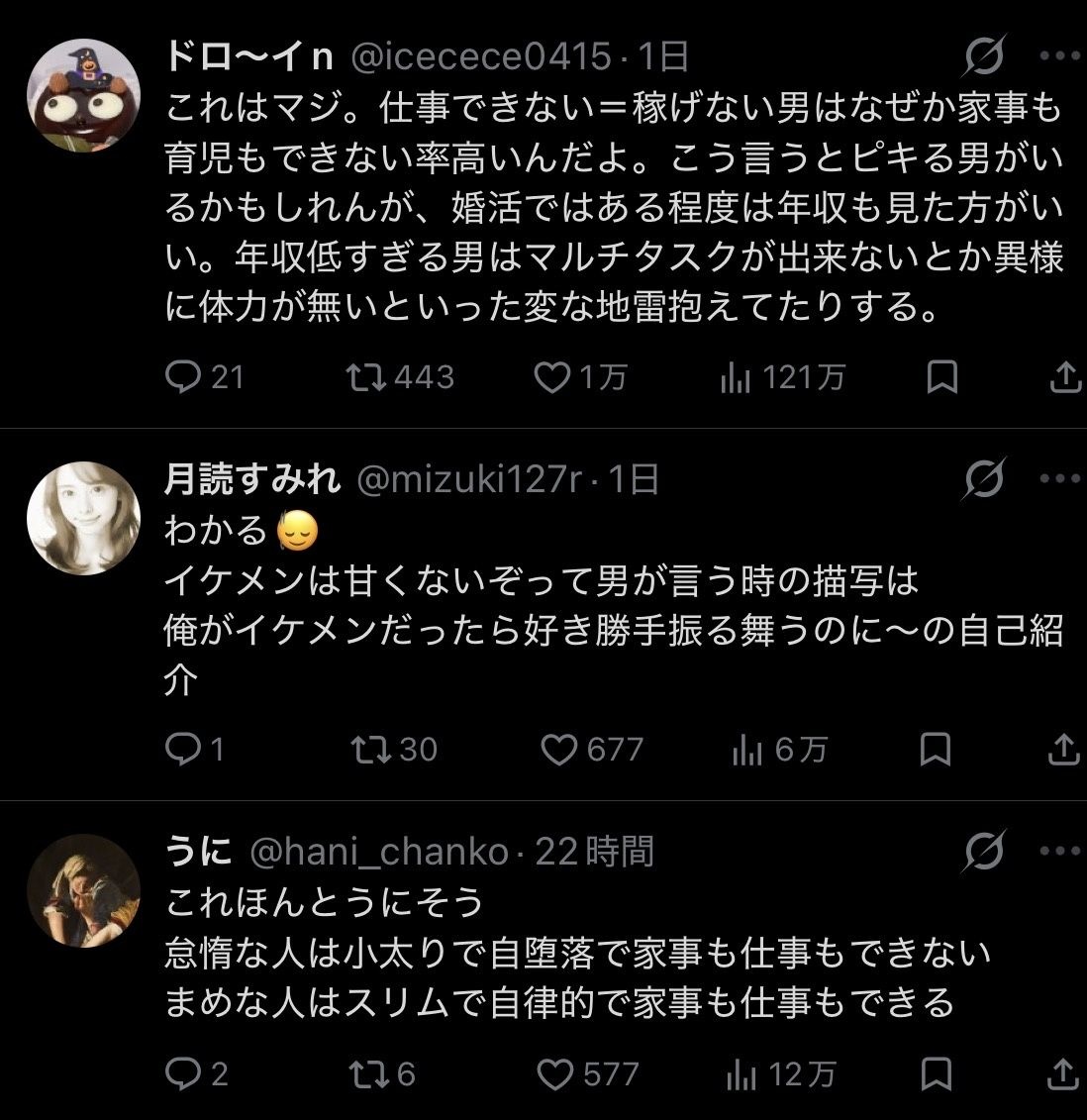Image resolution: width=1087 pixels, height=1120 pixels.
Task: Open overflow menu on 月読すみれ's post
Action: [1060, 478]
